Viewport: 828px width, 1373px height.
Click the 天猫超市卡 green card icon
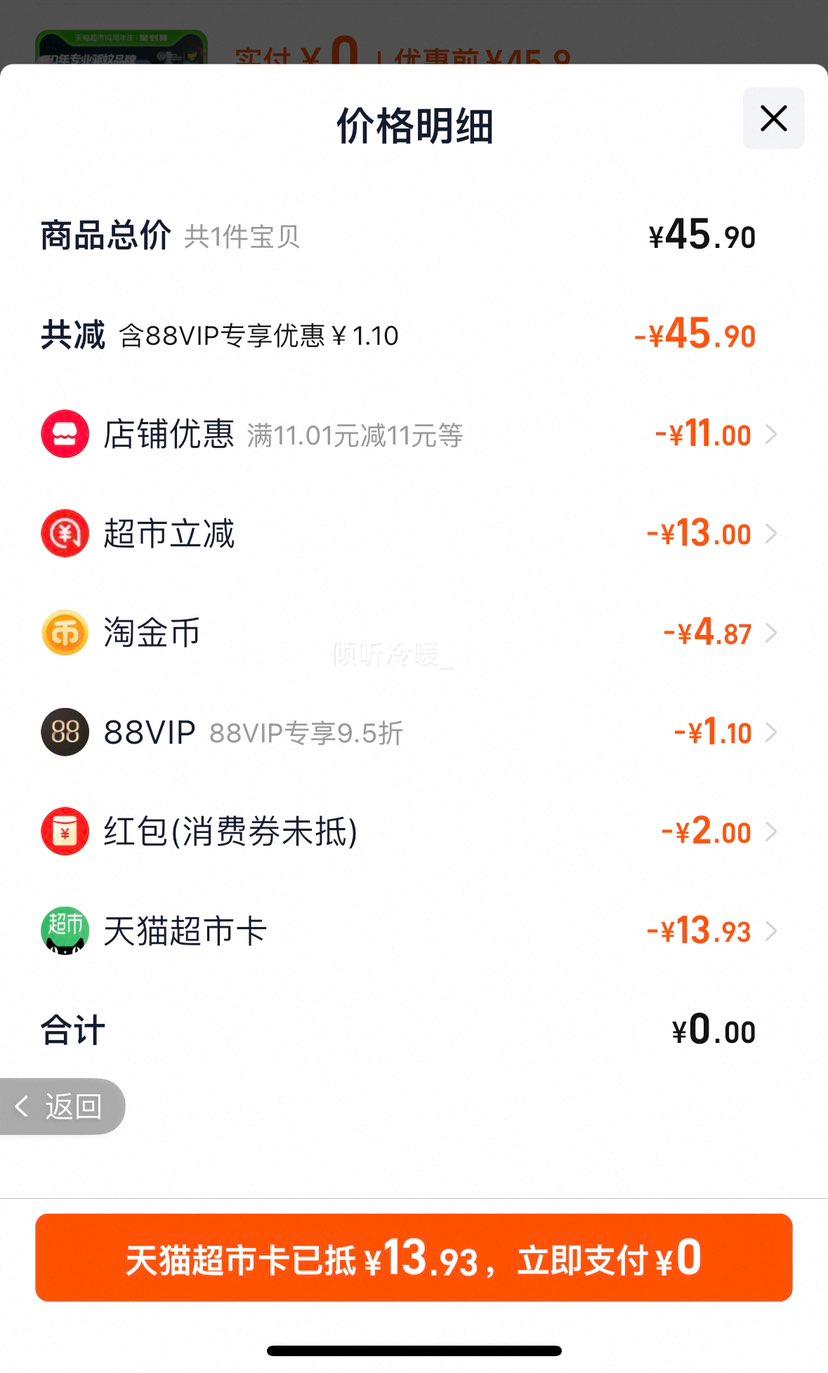(64, 930)
